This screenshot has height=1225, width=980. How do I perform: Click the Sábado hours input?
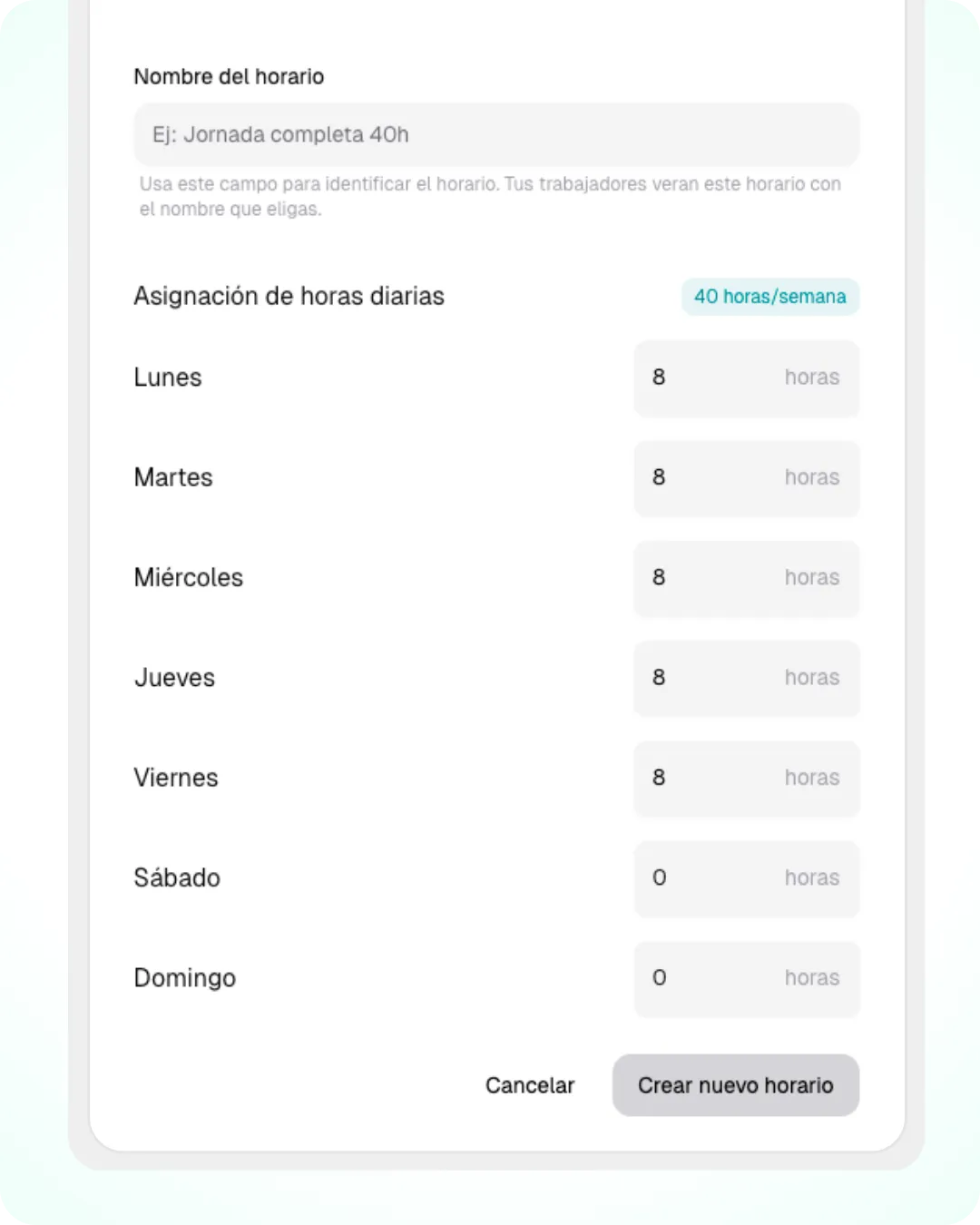(x=746, y=878)
